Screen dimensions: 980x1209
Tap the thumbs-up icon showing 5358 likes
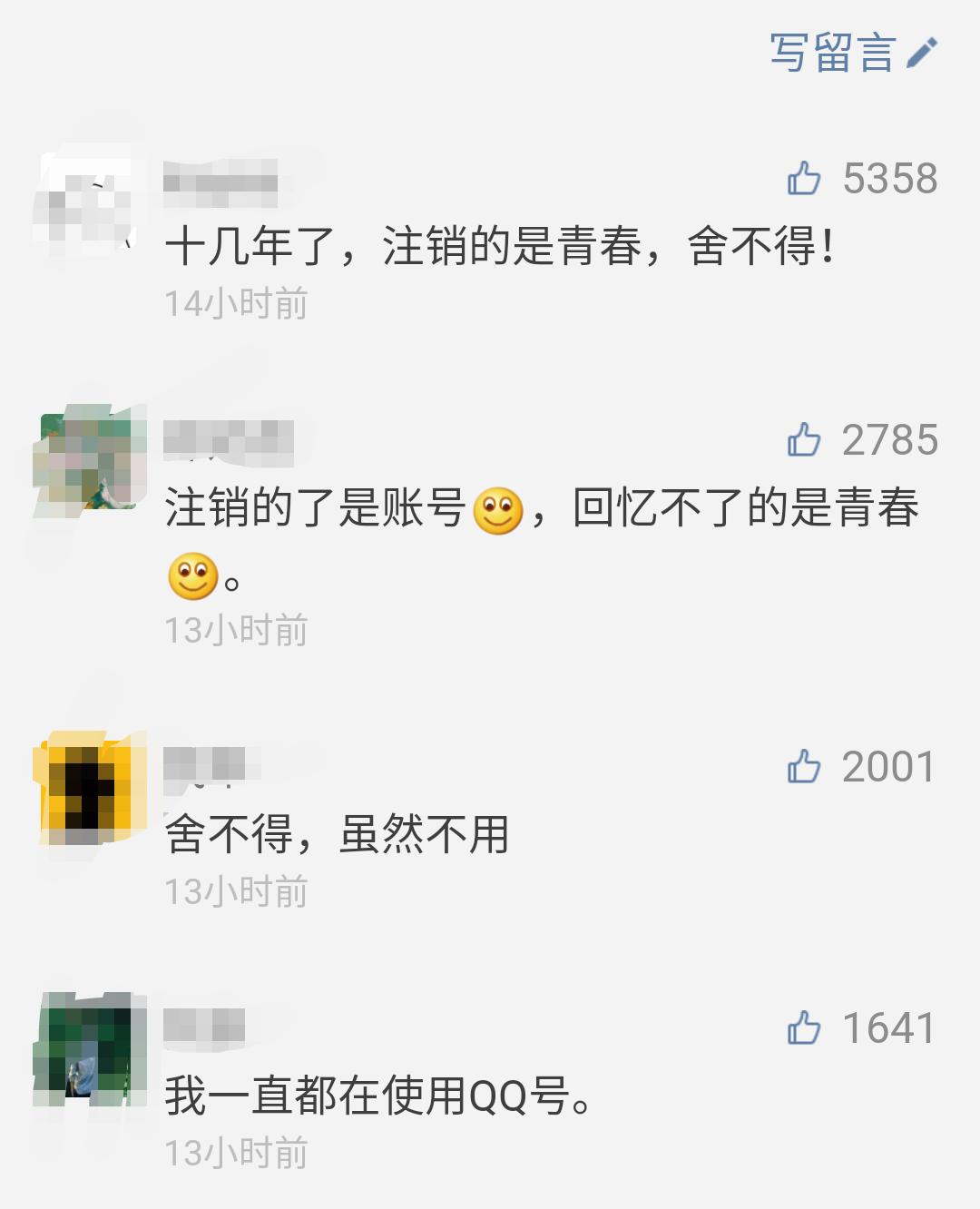[803, 178]
